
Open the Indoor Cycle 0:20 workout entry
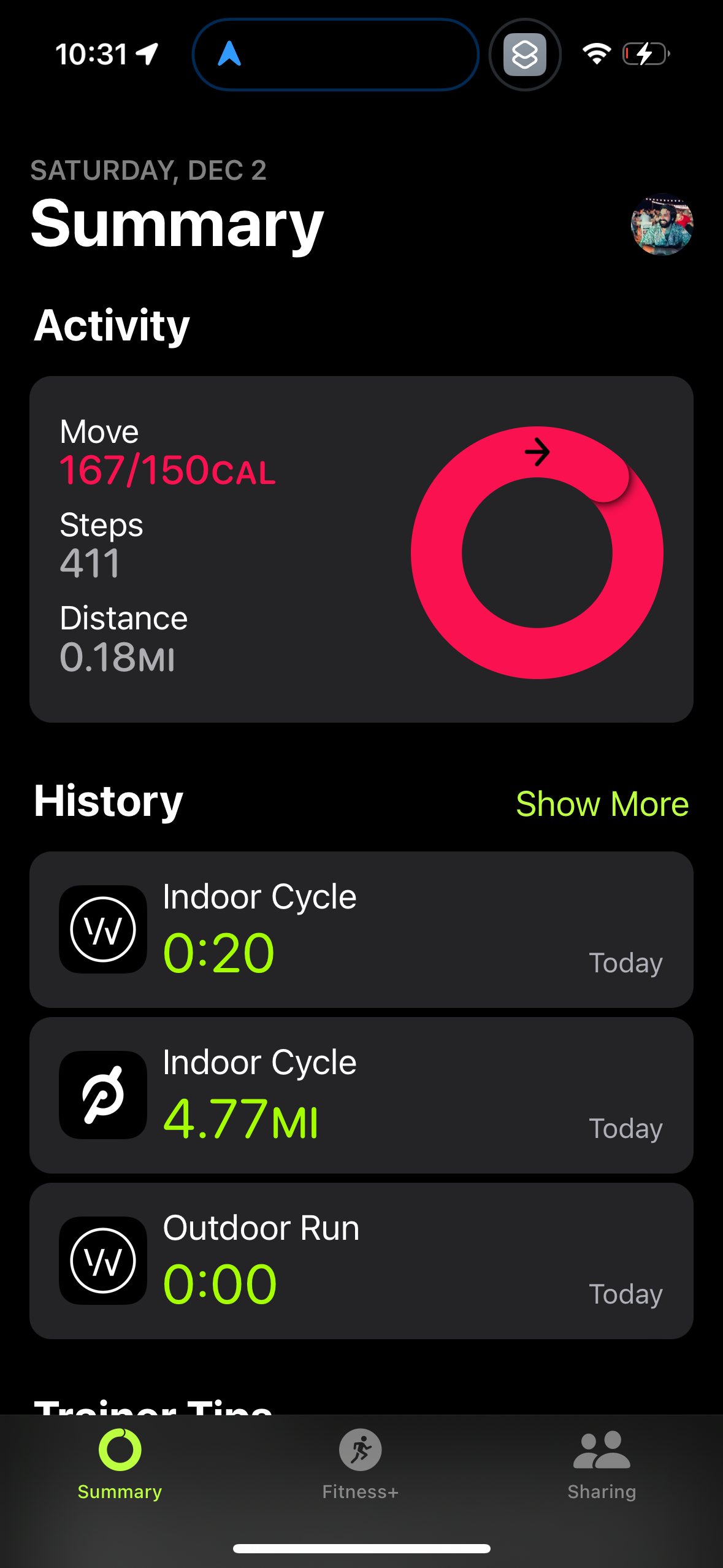click(361, 929)
